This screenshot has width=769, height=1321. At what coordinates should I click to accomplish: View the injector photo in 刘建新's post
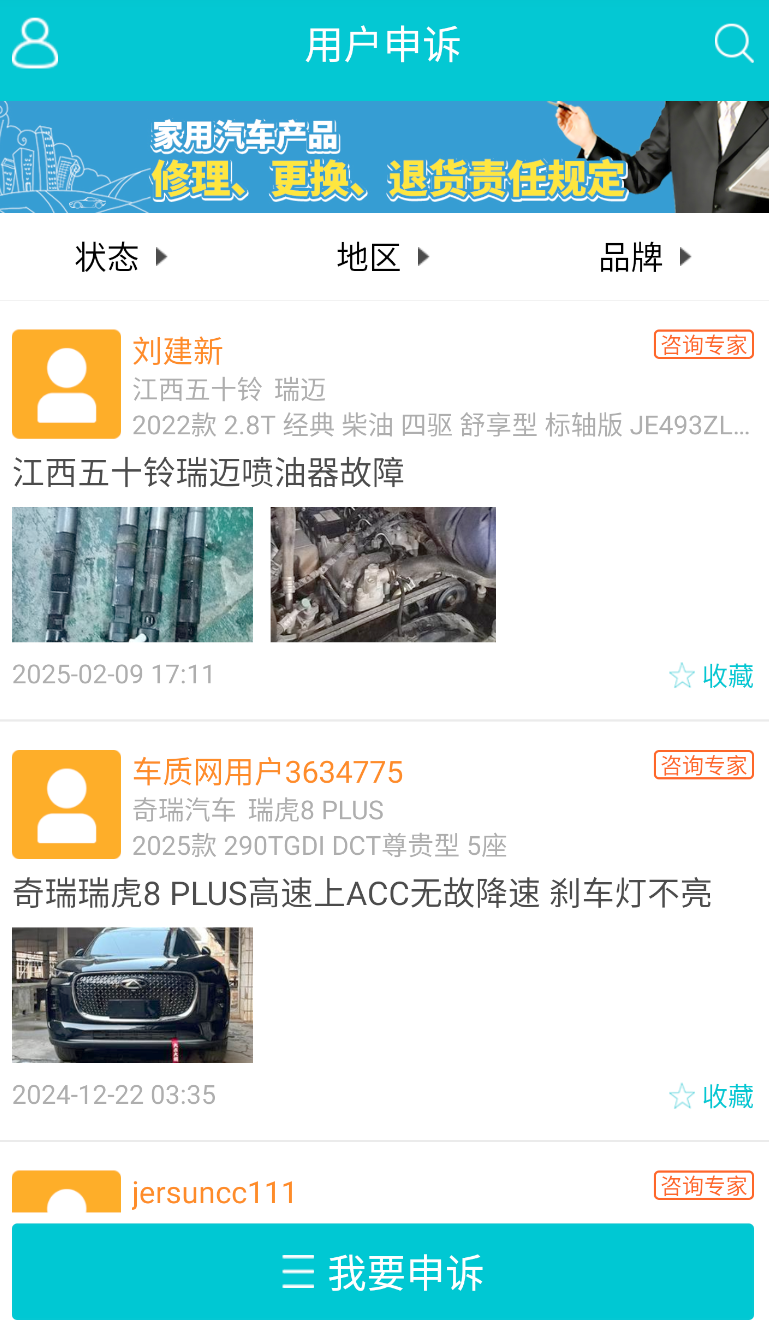pyautogui.click(x=132, y=574)
